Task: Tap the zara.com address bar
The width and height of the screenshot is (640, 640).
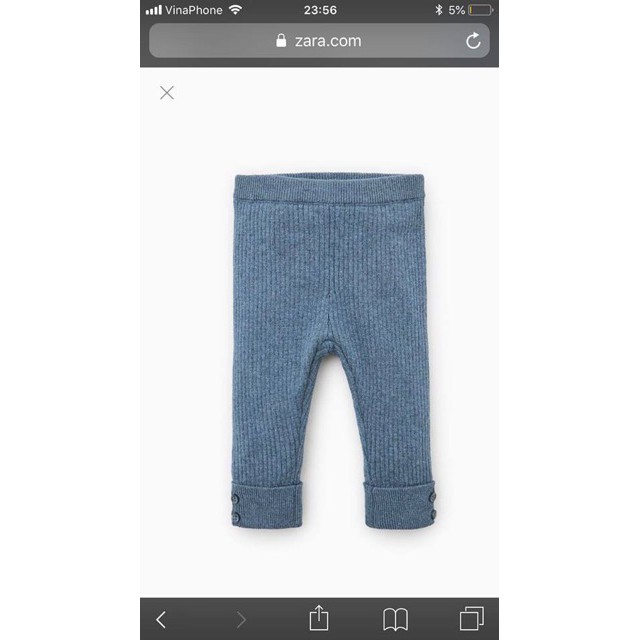Action: click(318, 41)
